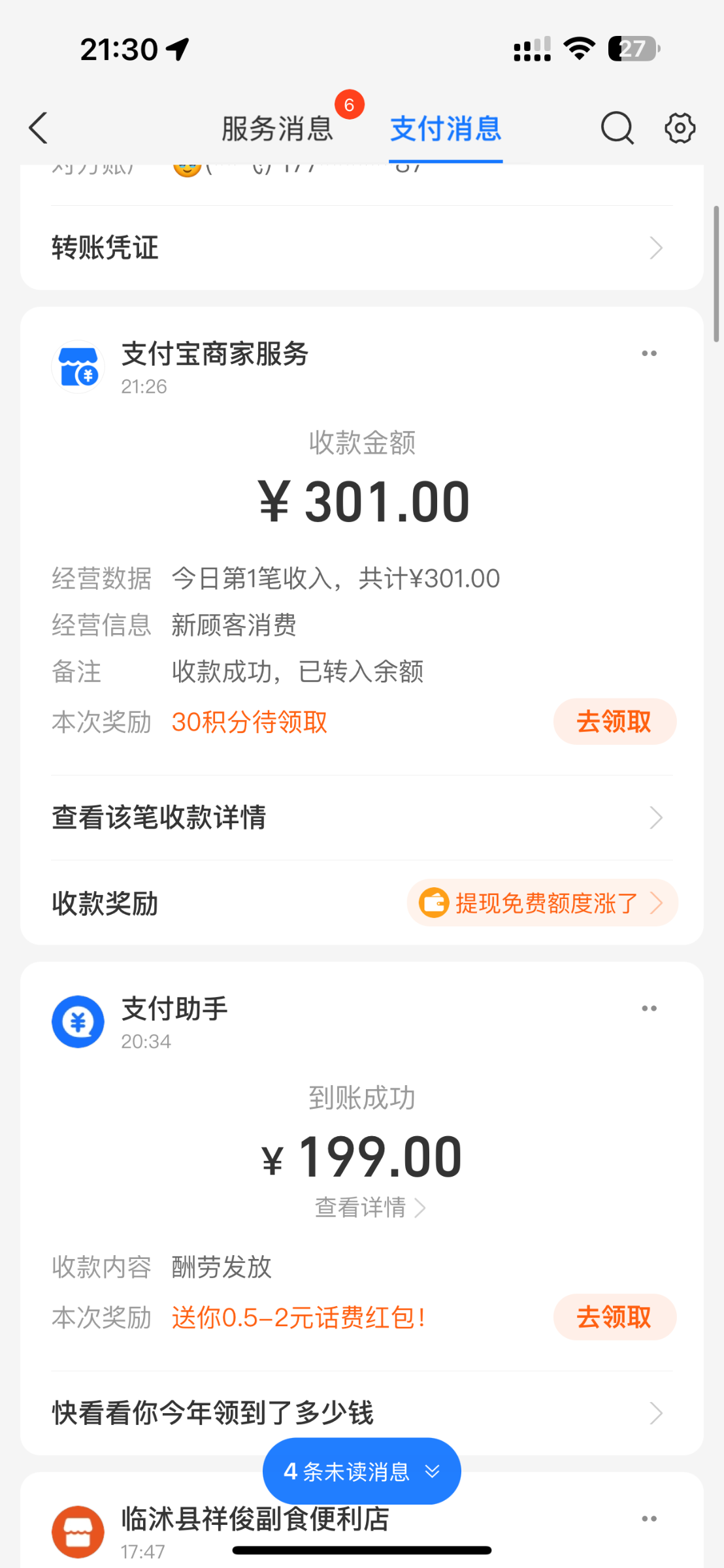Select the 支付消息 tab

[x=446, y=128]
